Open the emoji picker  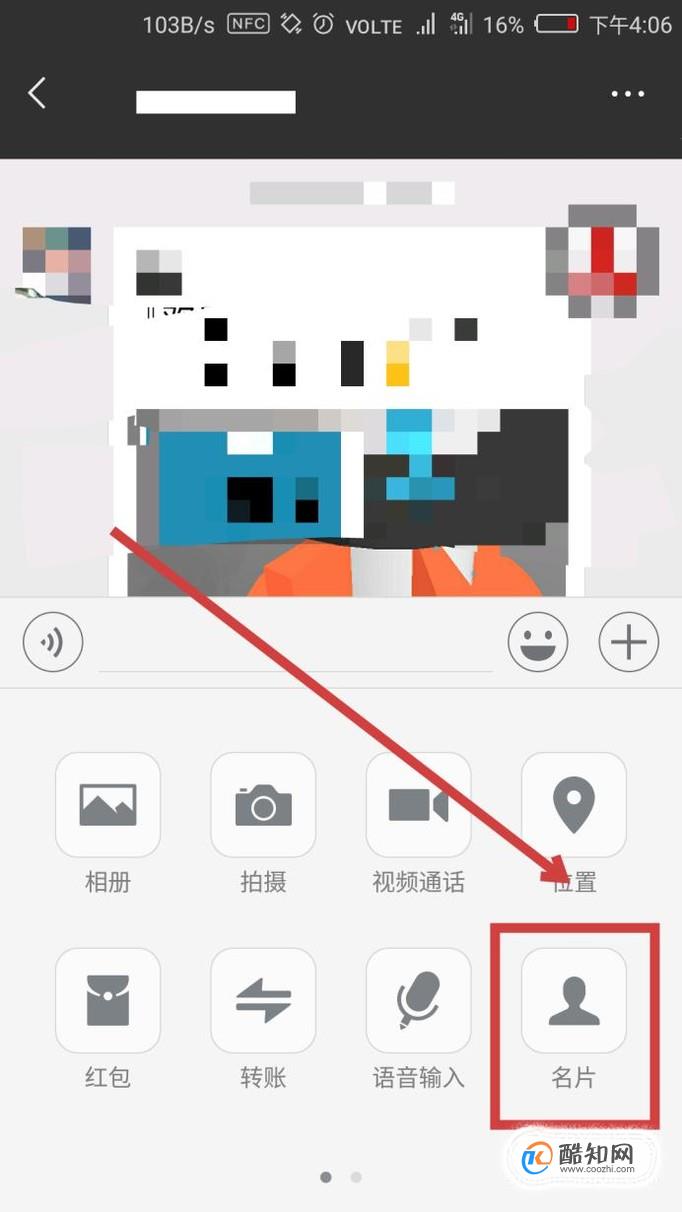point(538,642)
